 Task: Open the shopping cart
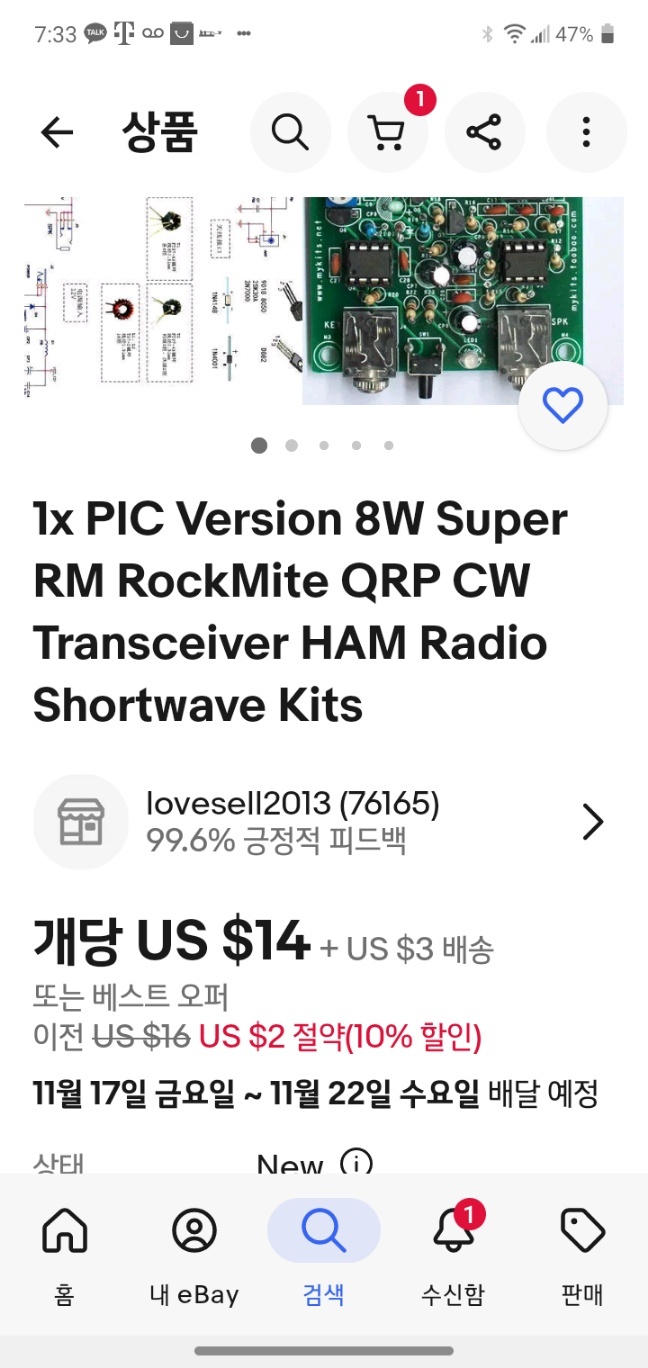(x=388, y=132)
